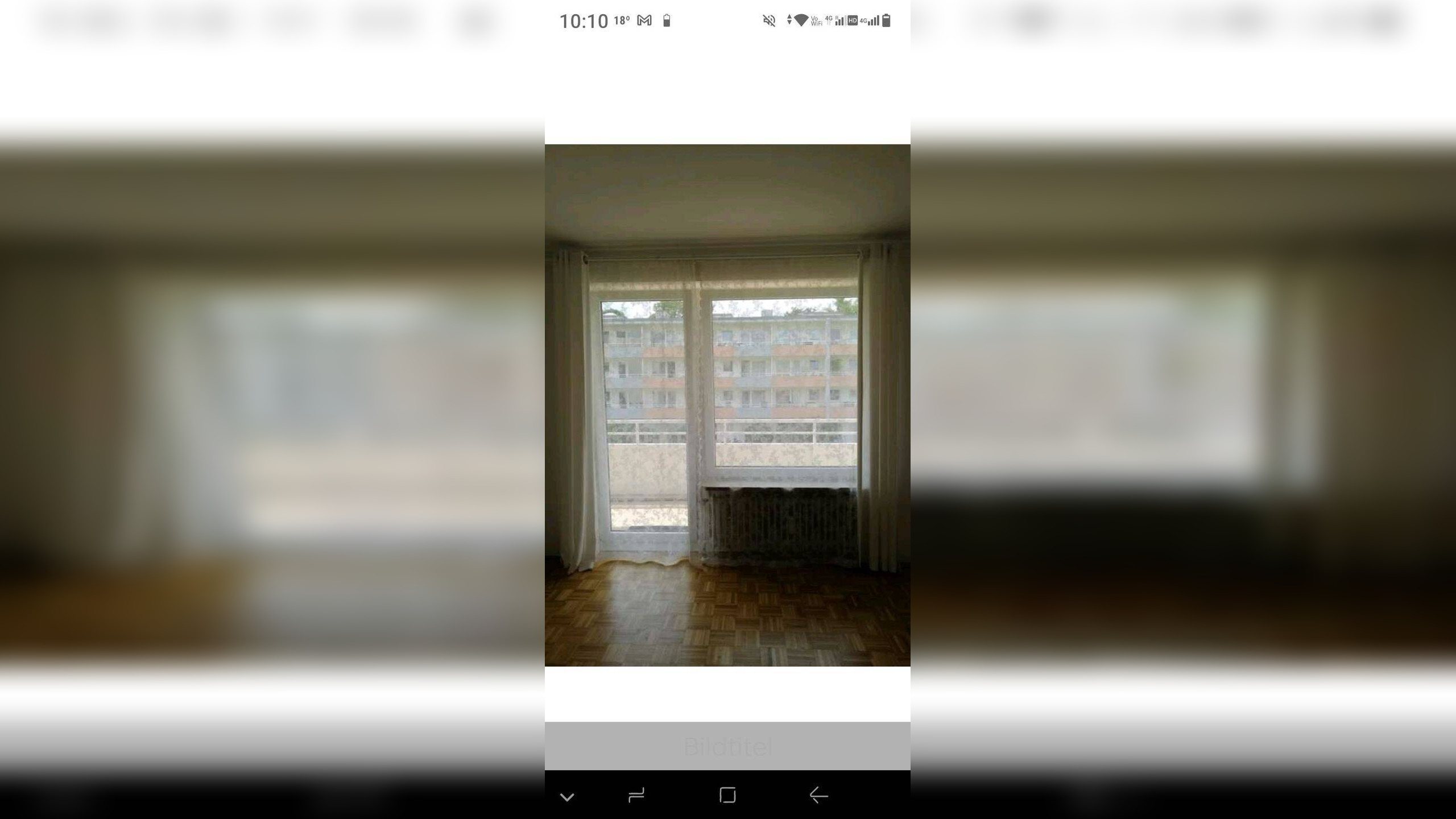Open recent apps from the navigation bar
The height and width of the screenshot is (819, 1456).
[x=636, y=795]
